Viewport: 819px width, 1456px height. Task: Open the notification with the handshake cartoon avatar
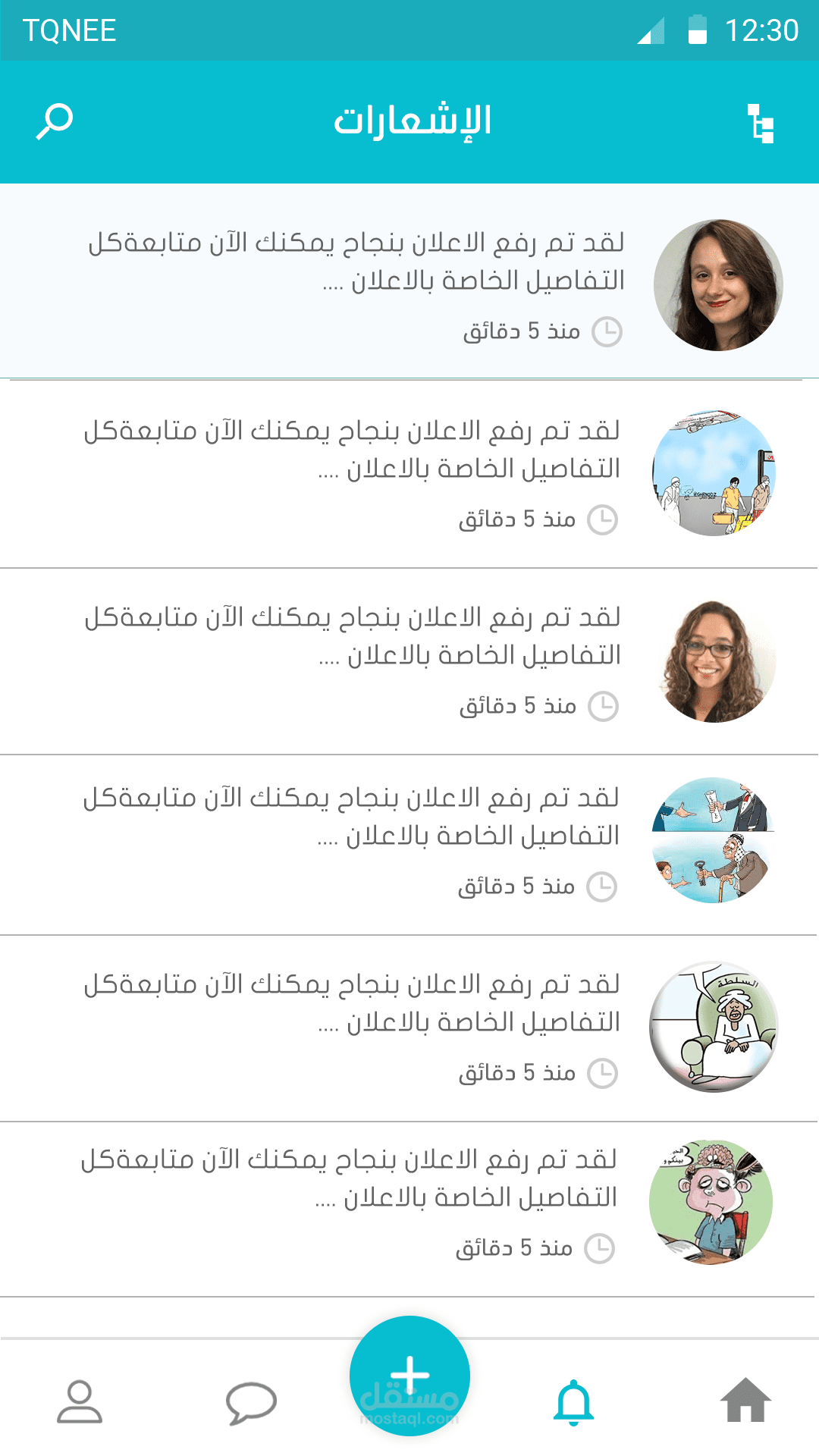[x=409, y=839]
